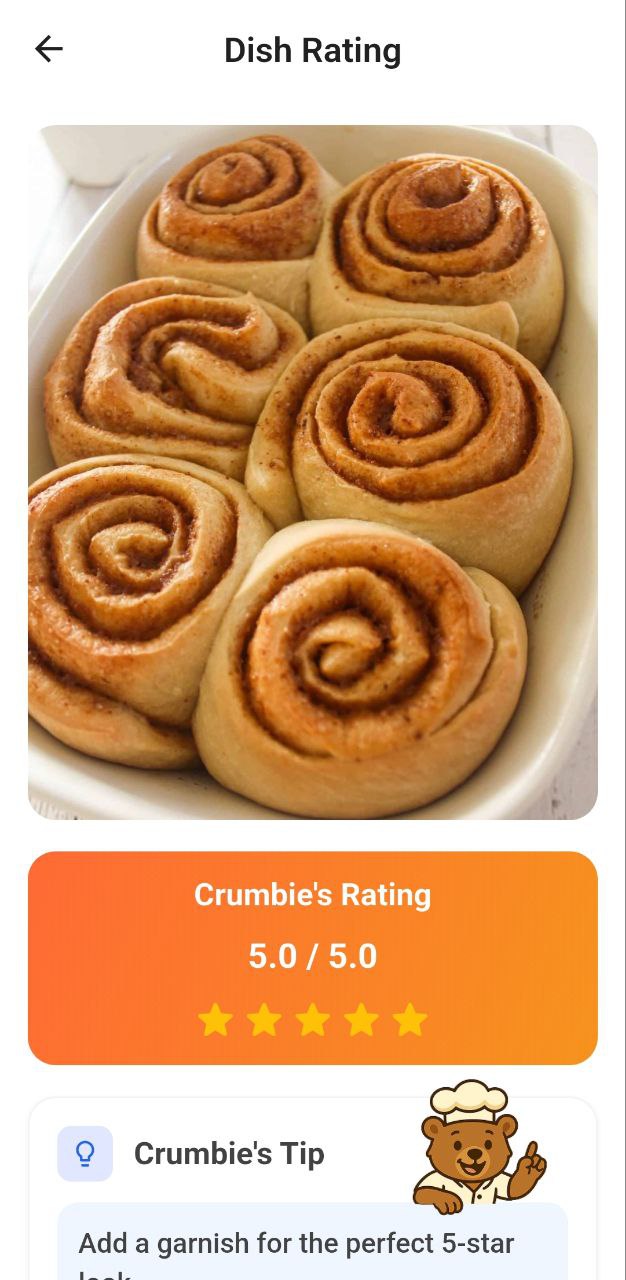This screenshot has width=626, height=1280.
Task: Go back using the top-left arrow
Action: [x=49, y=49]
